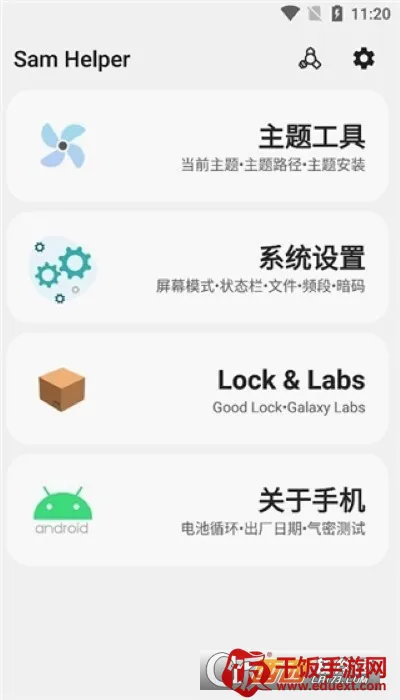Open the 系统设置 card

197,267
